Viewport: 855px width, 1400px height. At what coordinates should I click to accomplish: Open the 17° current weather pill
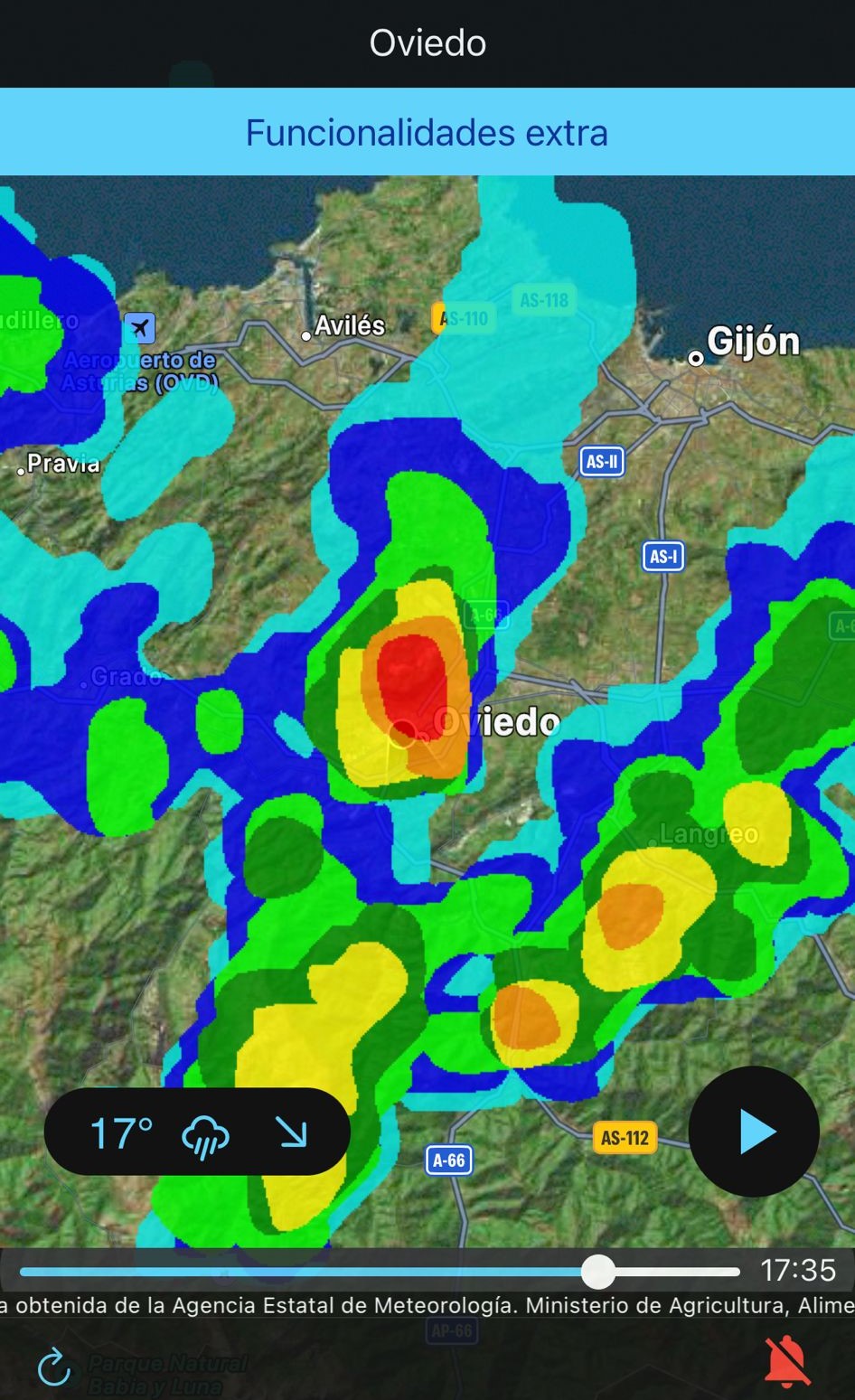(x=197, y=1132)
